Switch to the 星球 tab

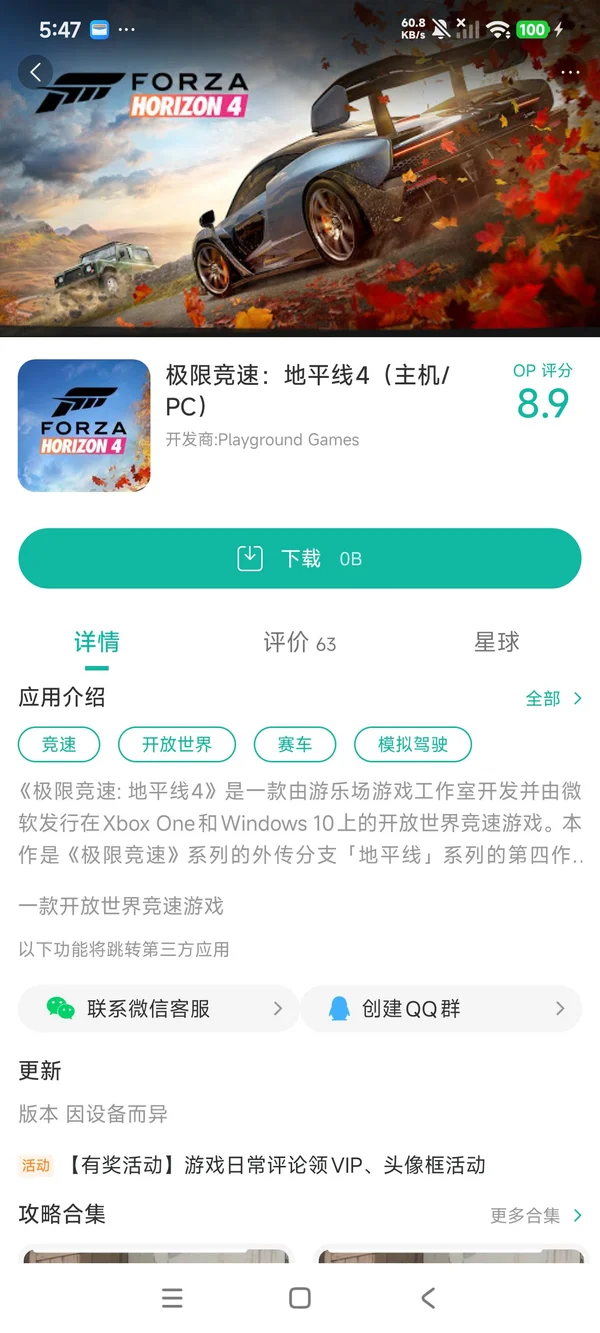point(497,643)
